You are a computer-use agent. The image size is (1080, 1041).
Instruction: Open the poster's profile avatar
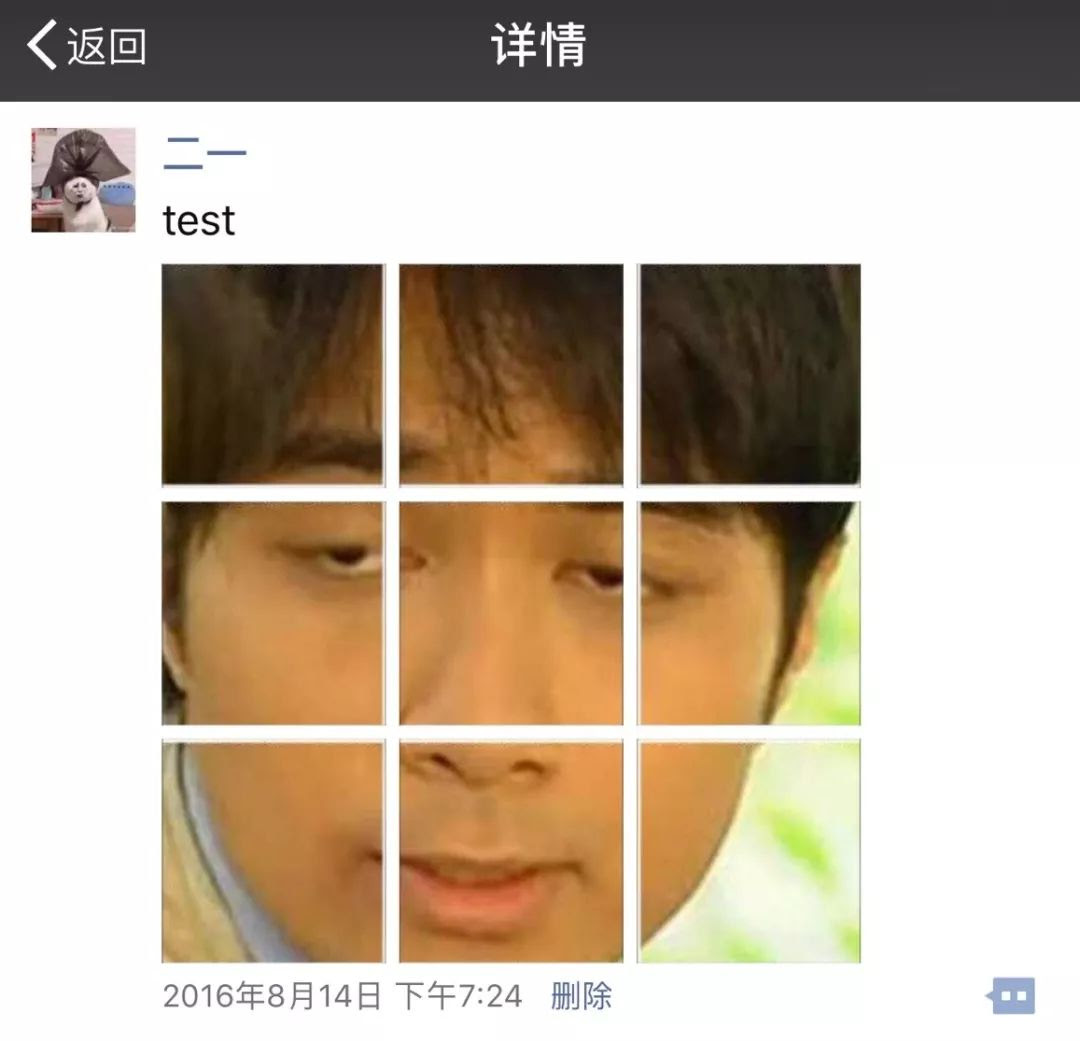[83, 180]
